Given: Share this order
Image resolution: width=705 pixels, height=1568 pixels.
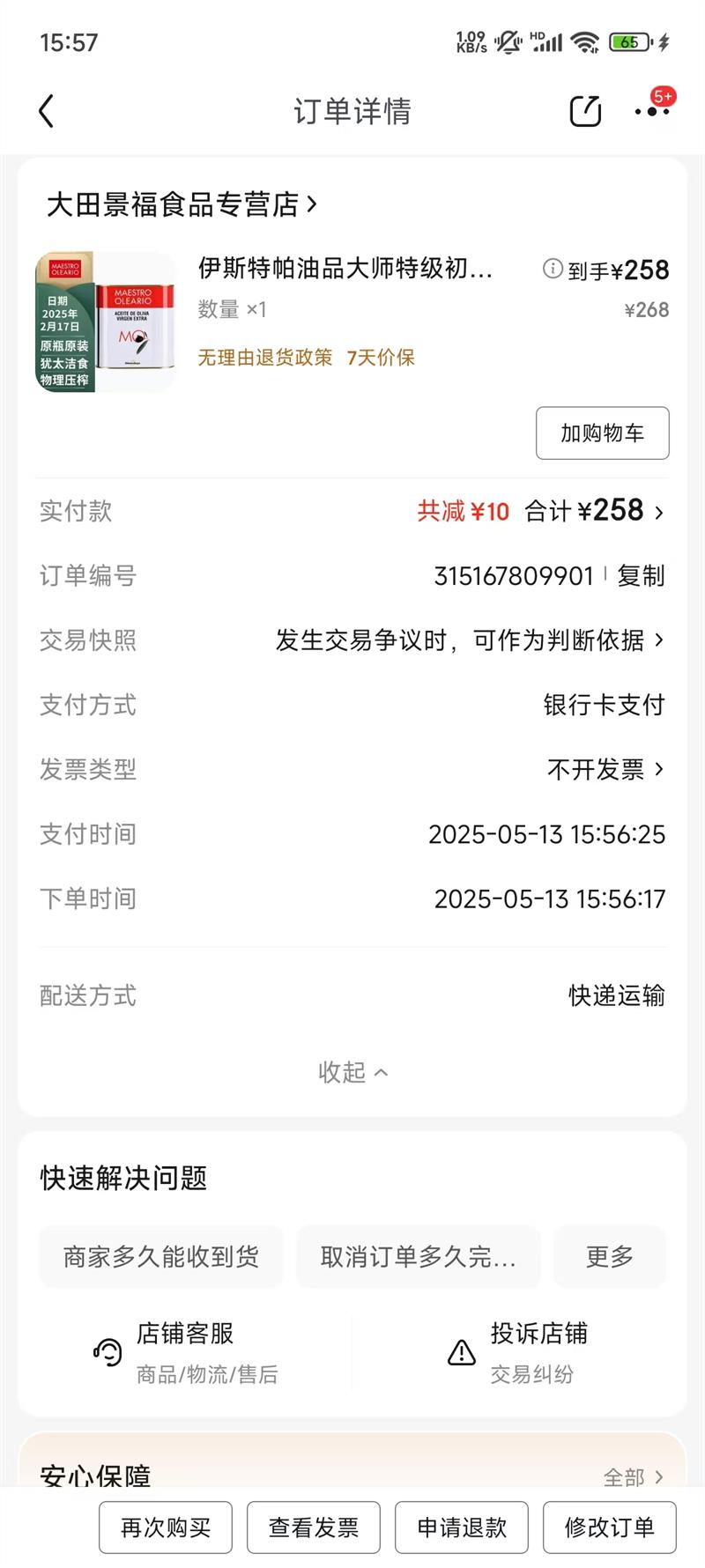Looking at the screenshot, I should pyautogui.click(x=585, y=111).
